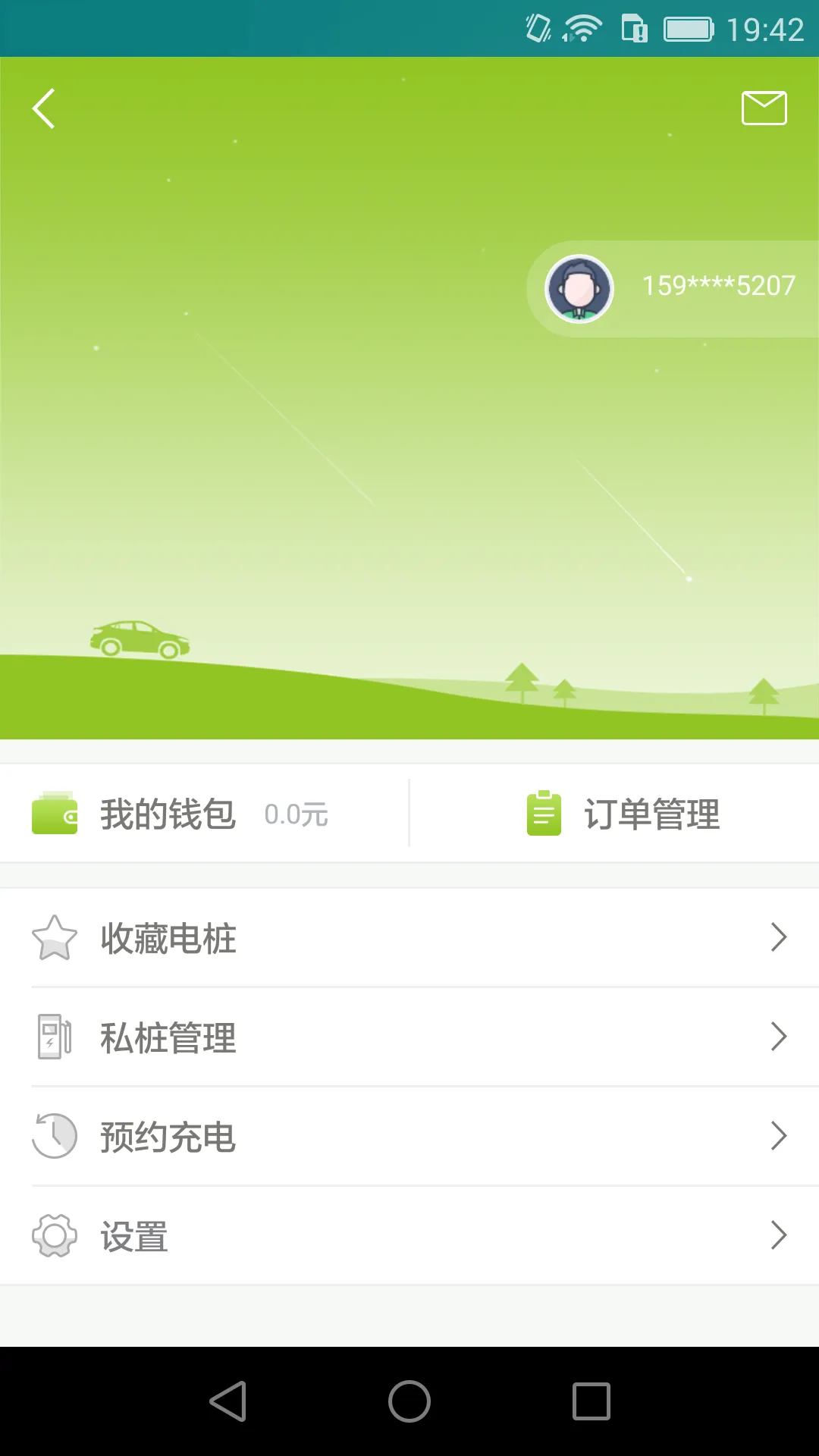819x1456 pixels.
Task: Open the 订单管理 menu entry
Action: pyautogui.click(x=654, y=815)
